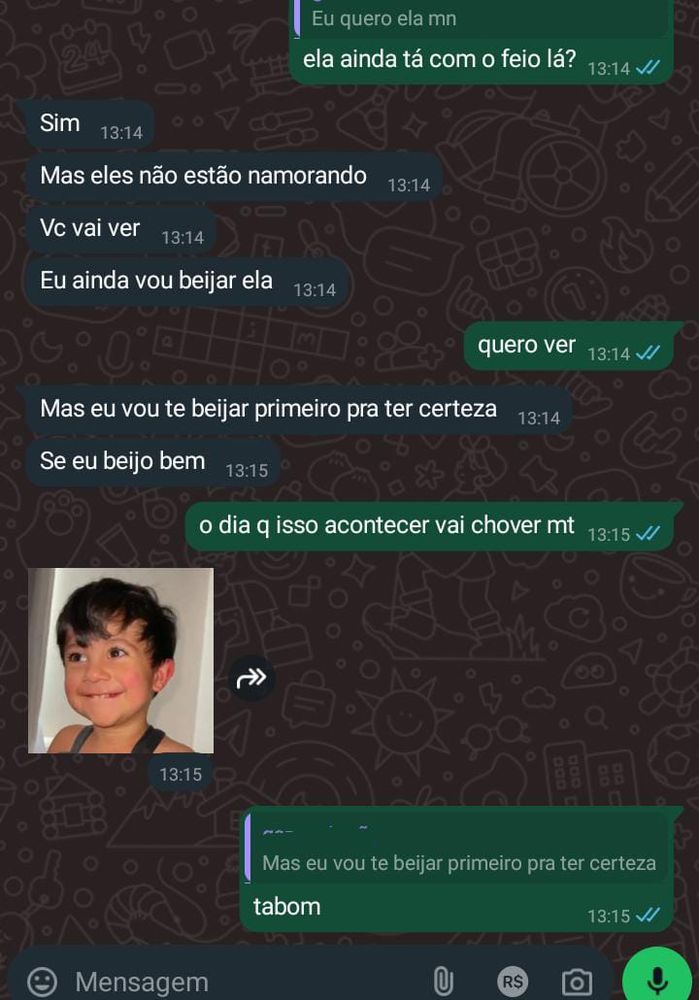Tap the R$ payment icon

pyautogui.click(x=512, y=981)
